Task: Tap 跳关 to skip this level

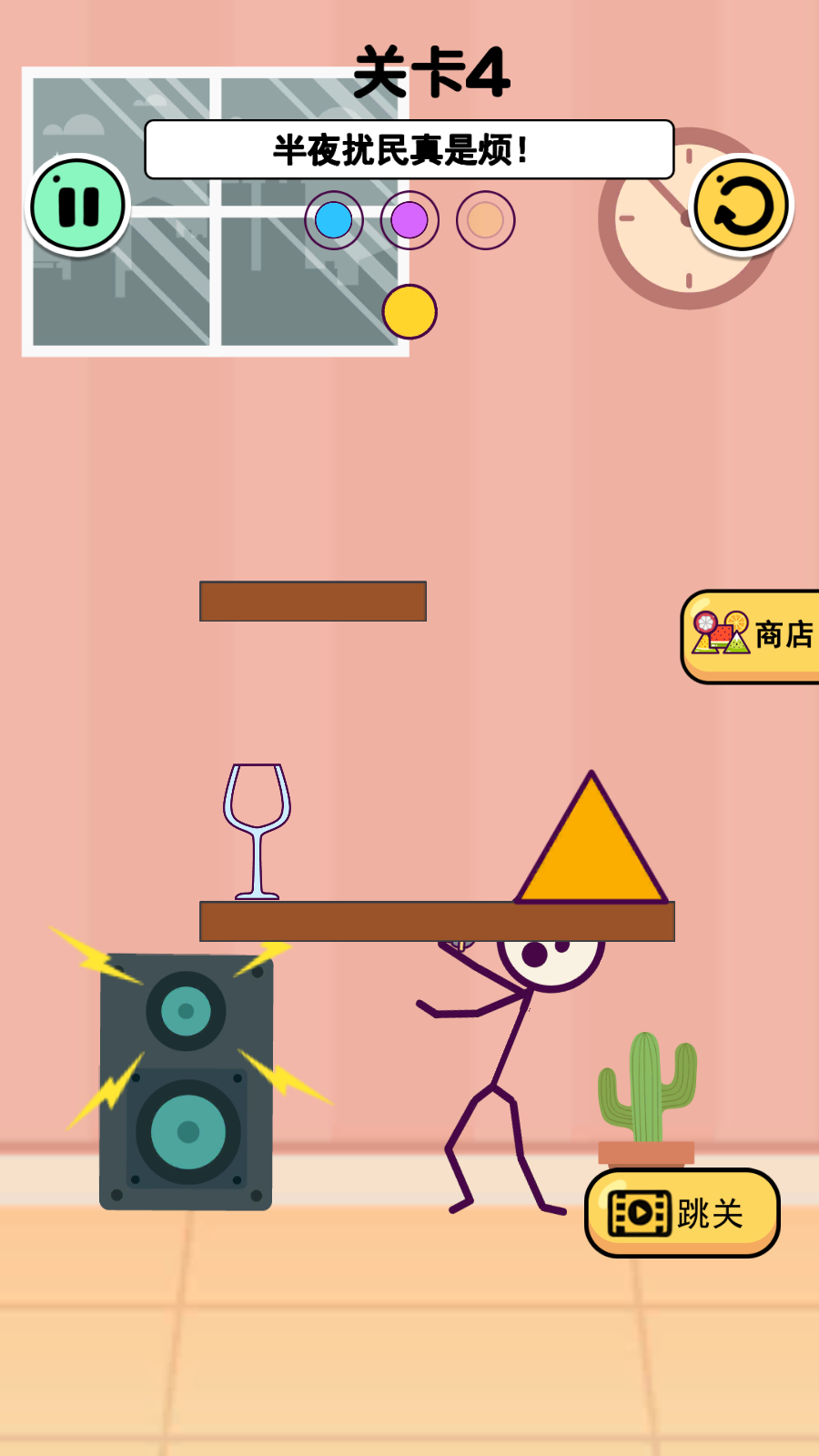Action: click(x=682, y=1213)
